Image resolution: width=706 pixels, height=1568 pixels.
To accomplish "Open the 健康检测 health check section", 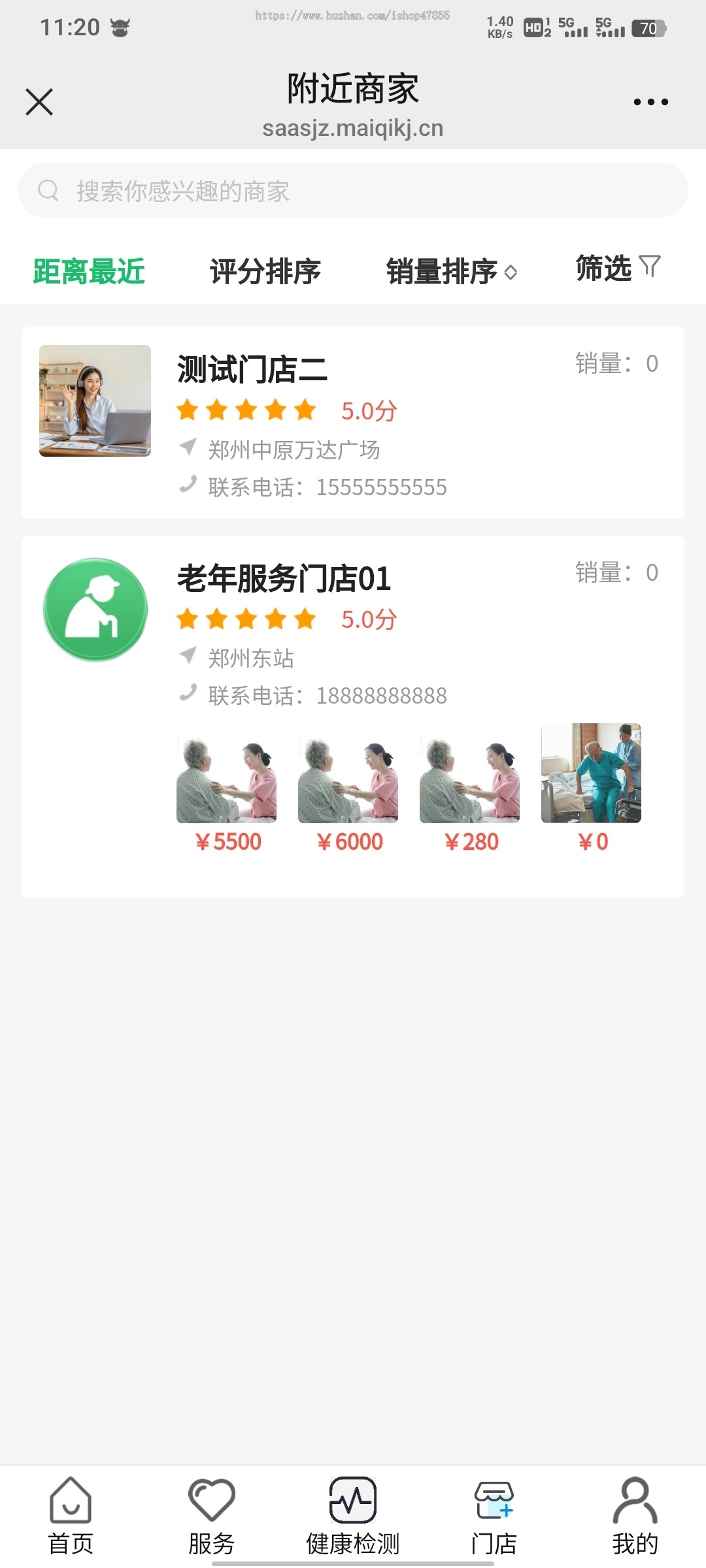I will point(353,1499).
